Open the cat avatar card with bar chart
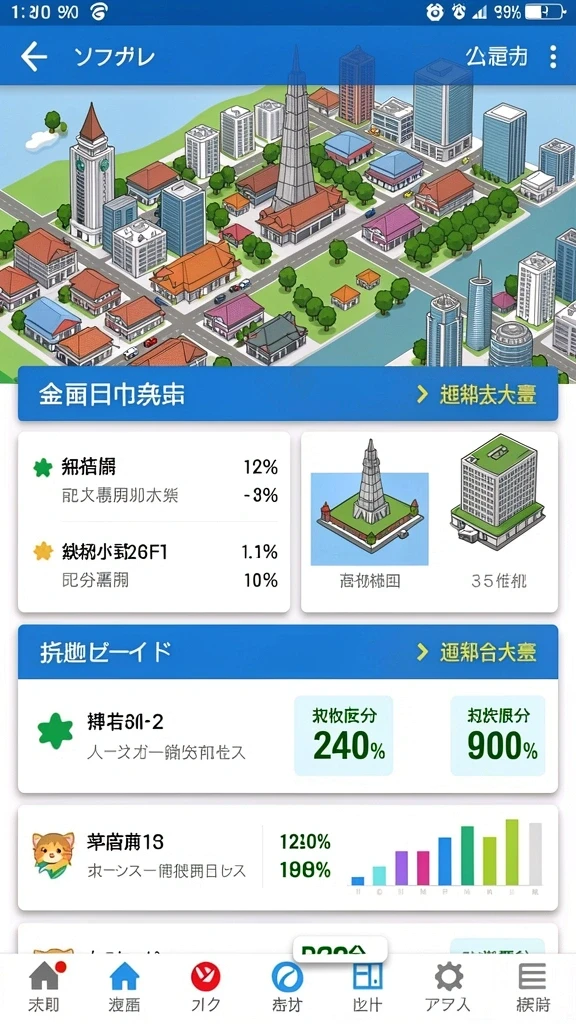 [x=288, y=857]
